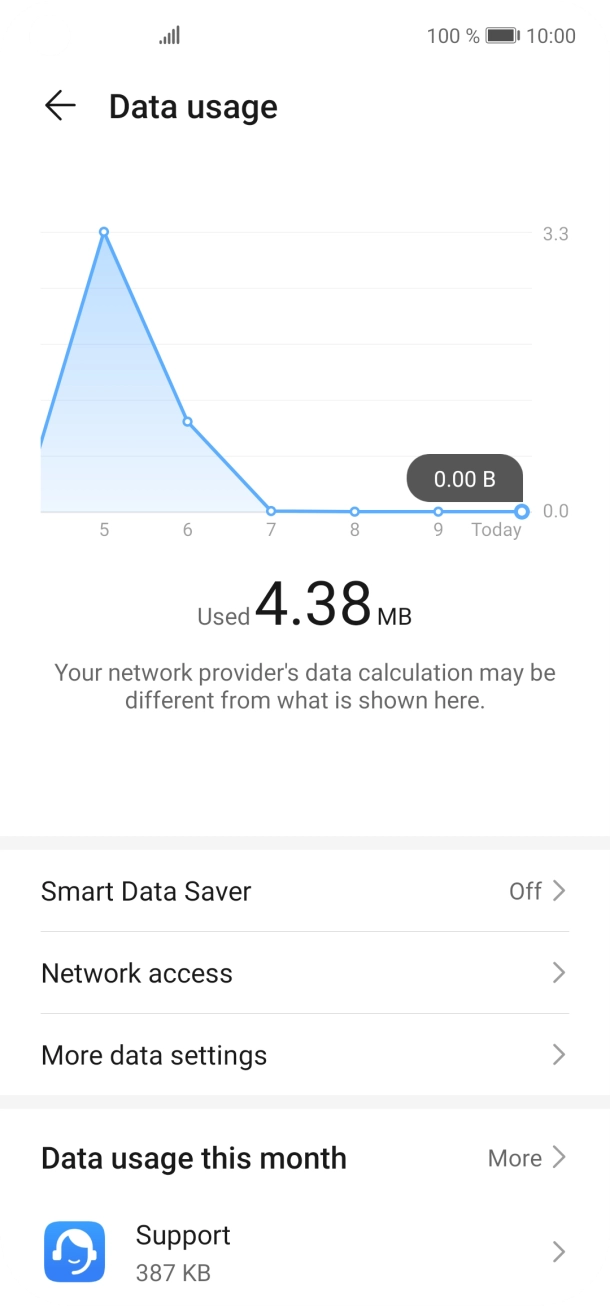View More data usage this month

tap(526, 1158)
